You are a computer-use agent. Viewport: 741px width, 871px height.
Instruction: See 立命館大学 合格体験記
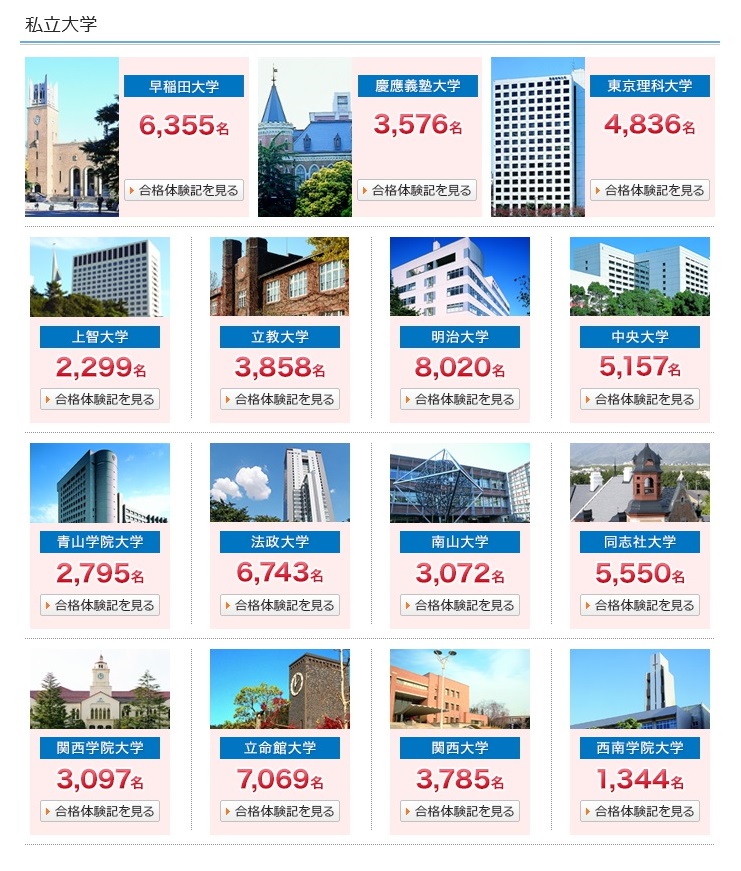280,811
